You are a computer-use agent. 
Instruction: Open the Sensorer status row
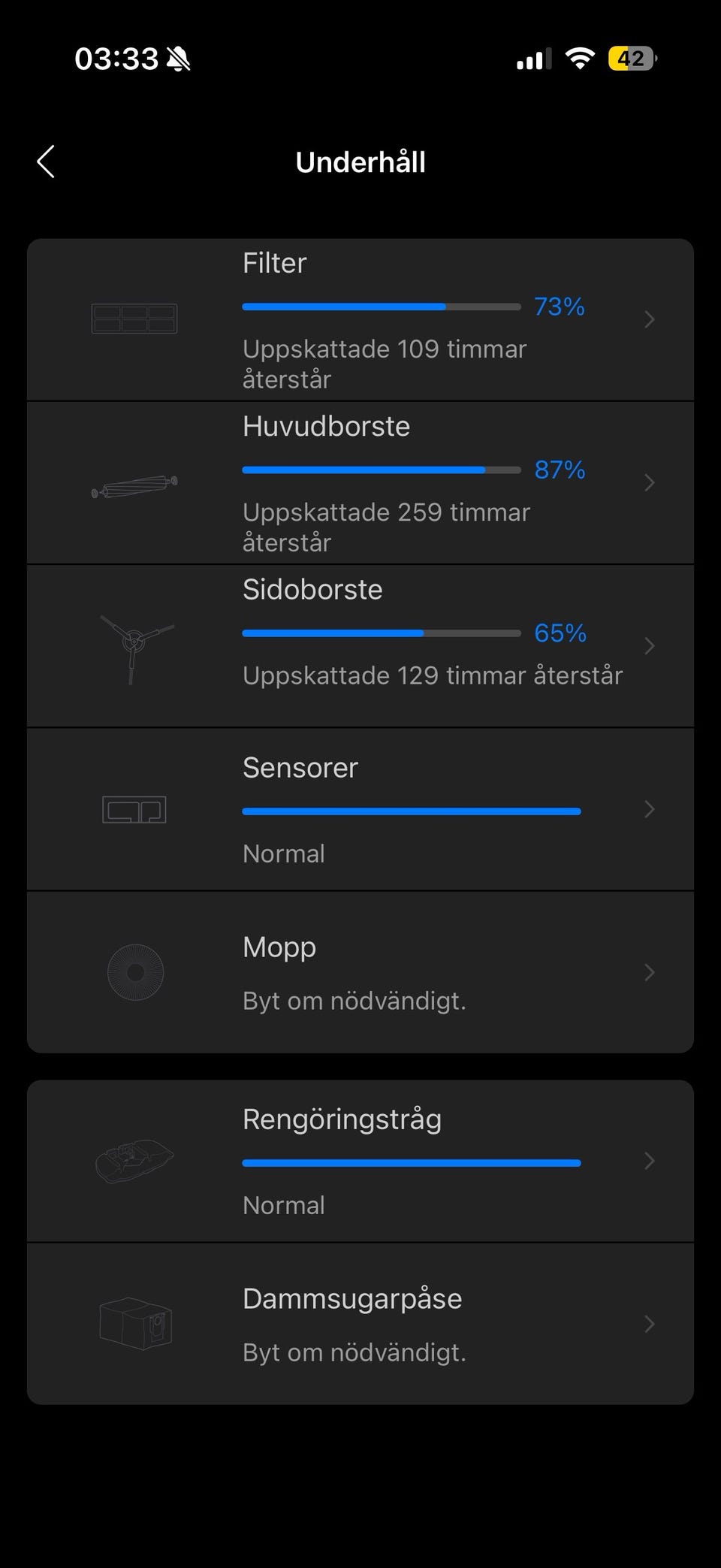pyautogui.click(x=360, y=809)
